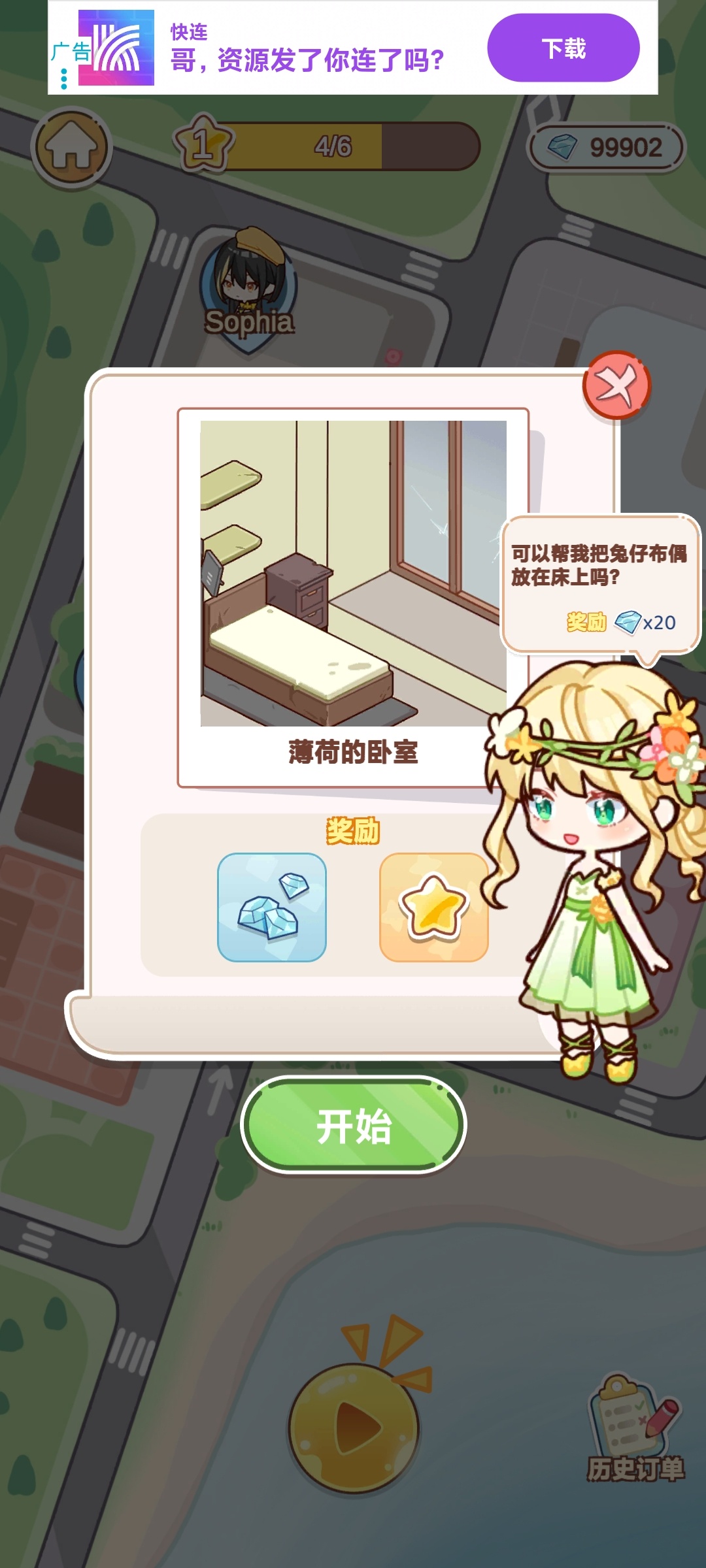Open the ad options three-dot menu

(63, 79)
